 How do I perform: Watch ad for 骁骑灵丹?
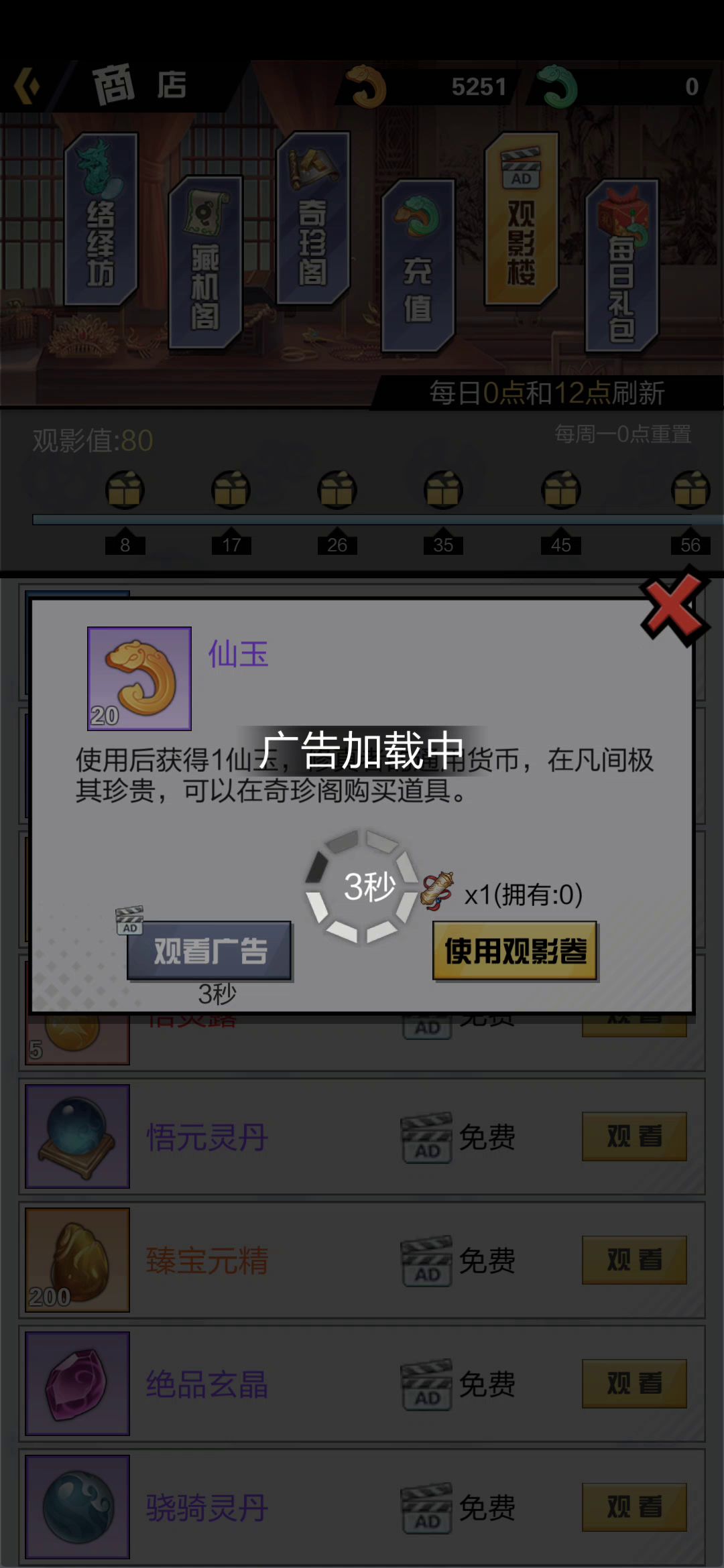tap(633, 1507)
